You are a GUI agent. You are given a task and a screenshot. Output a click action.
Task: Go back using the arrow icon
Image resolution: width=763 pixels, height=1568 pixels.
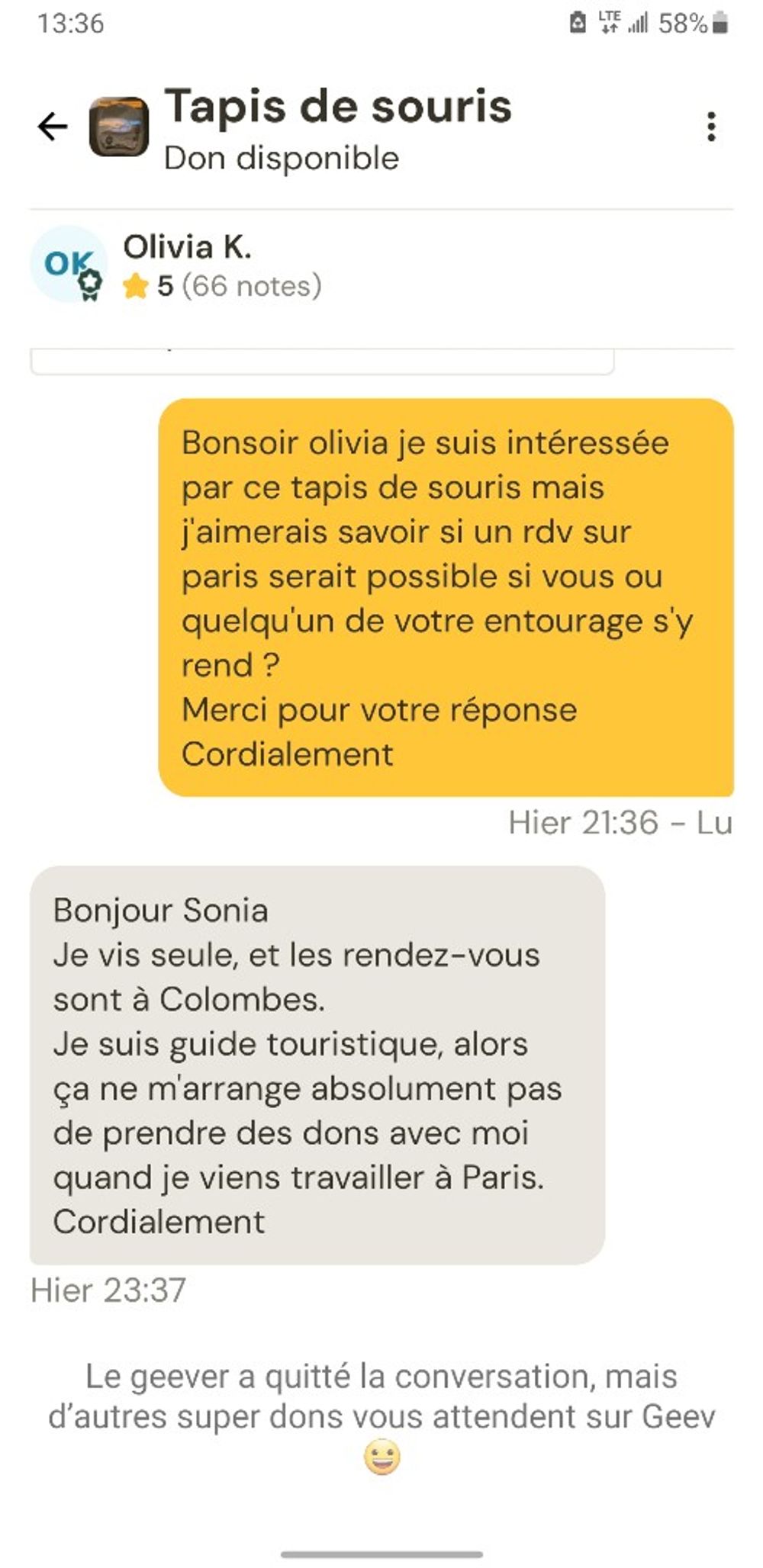(52, 127)
